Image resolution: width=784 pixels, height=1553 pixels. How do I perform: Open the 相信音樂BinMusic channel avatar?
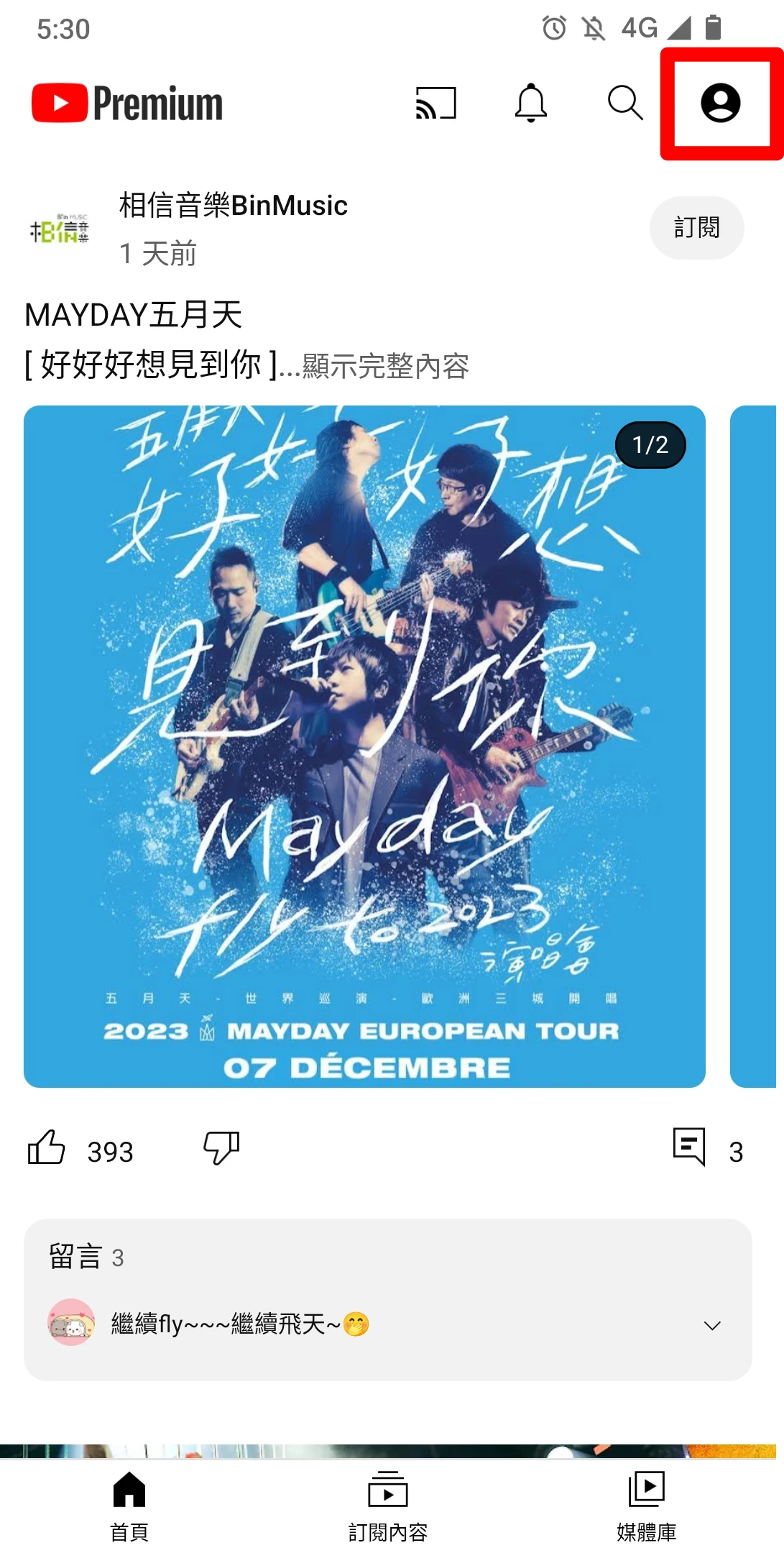(59, 229)
